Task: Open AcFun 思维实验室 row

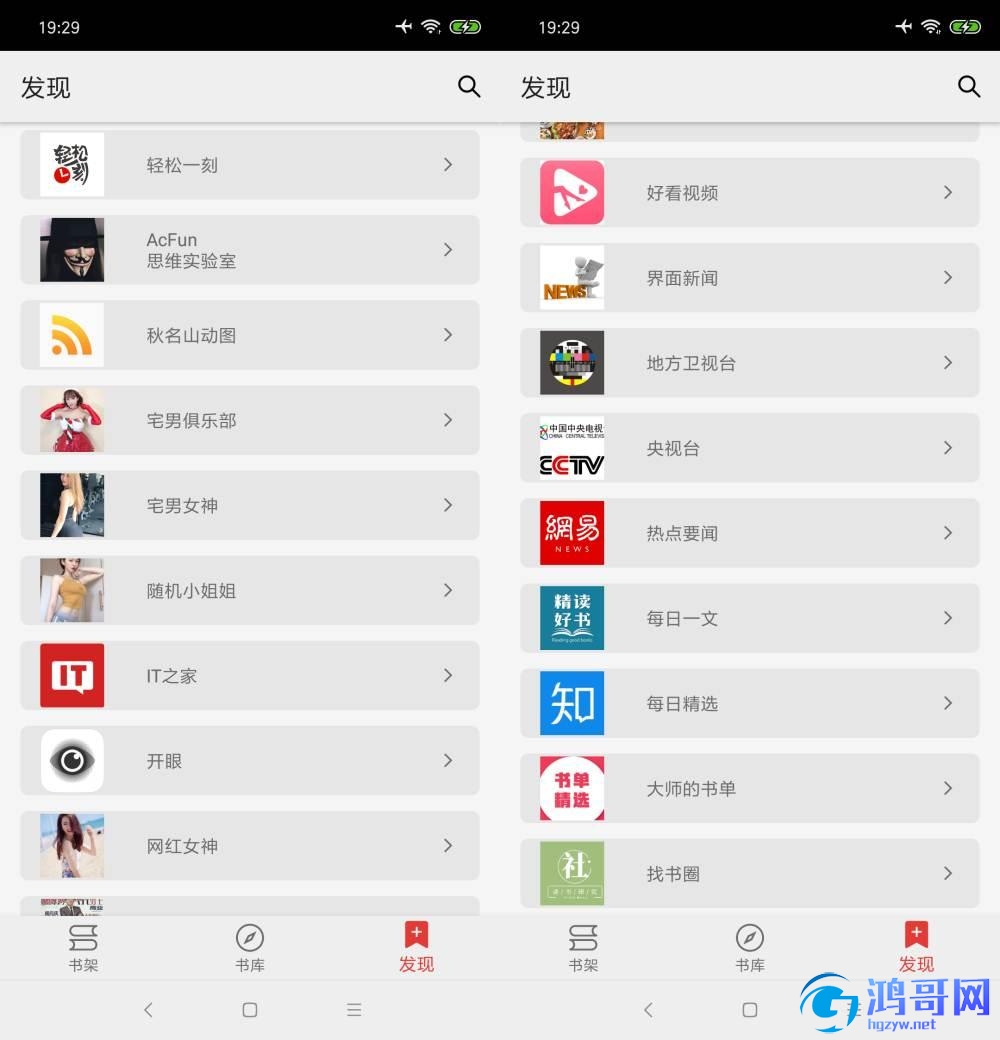Action: (250, 250)
